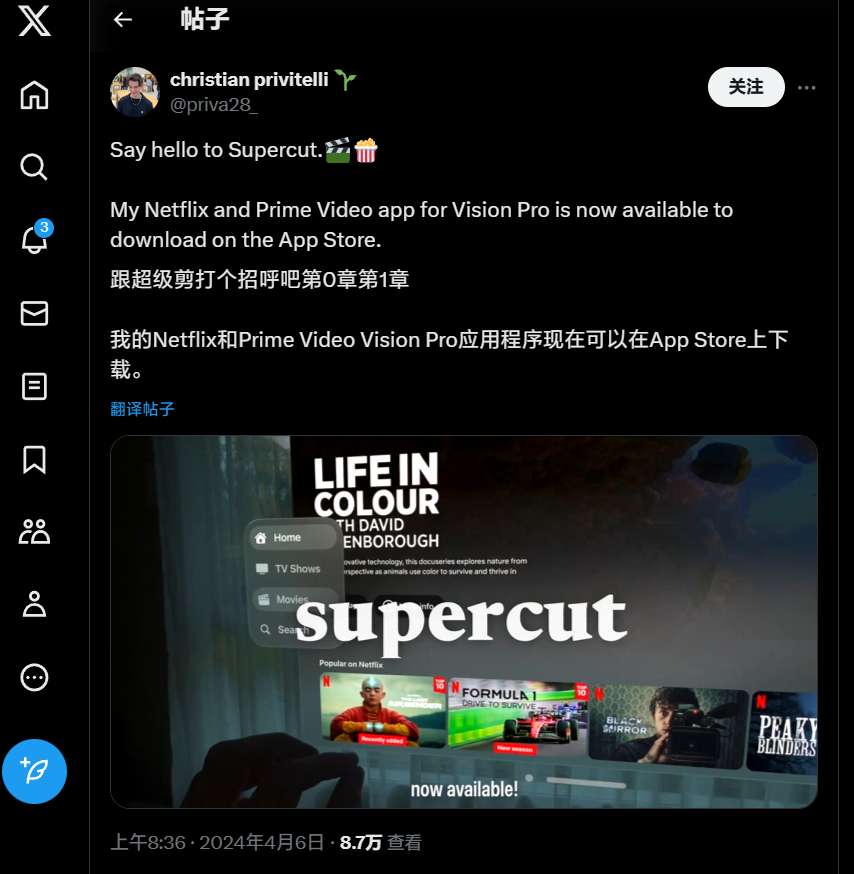Open Communities via the people icon
Screen dimensions: 854x874
coord(33,531)
